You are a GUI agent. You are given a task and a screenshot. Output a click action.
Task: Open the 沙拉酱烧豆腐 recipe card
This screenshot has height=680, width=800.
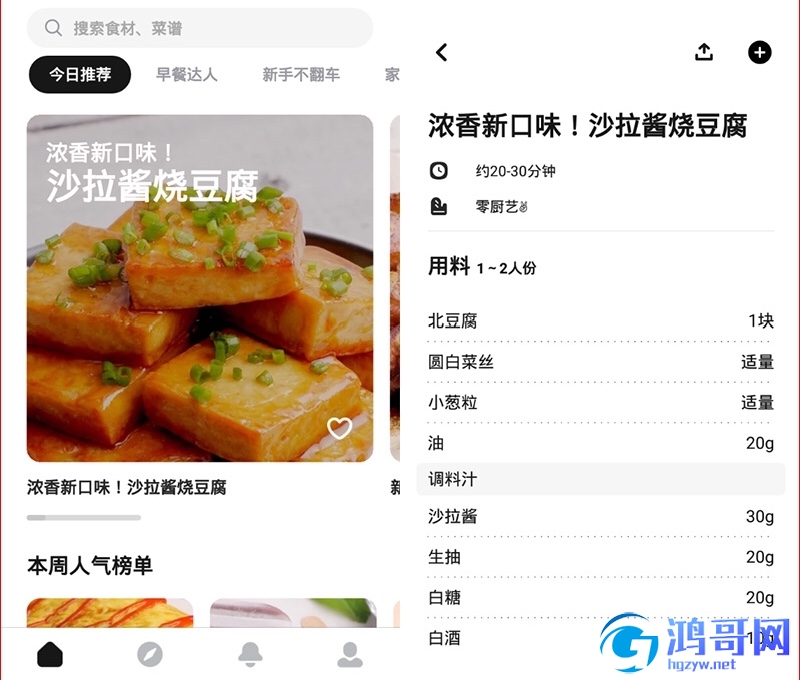point(200,288)
